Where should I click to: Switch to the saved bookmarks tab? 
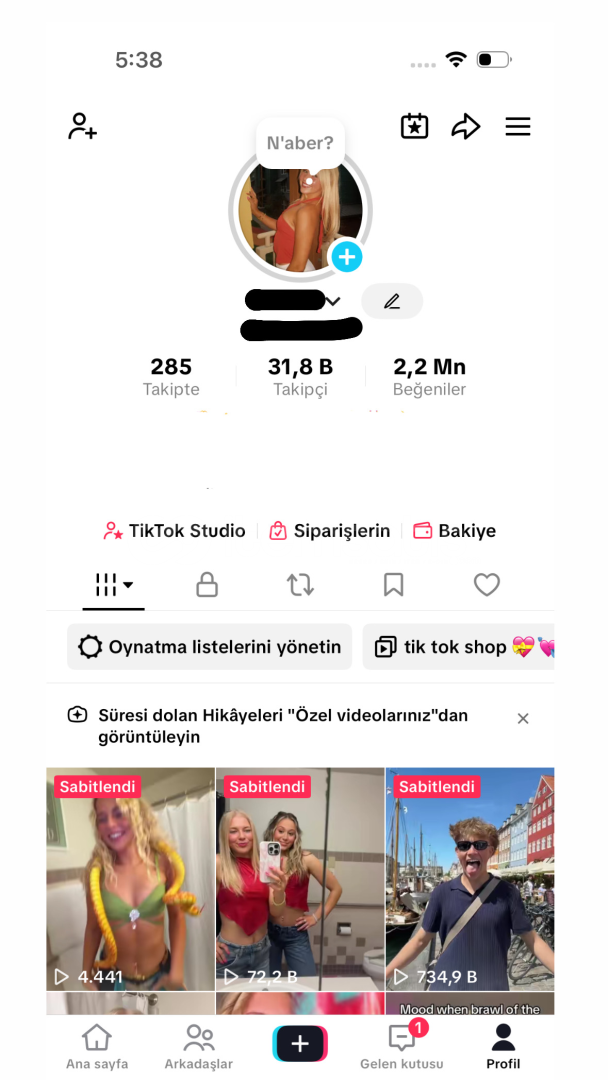(x=393, y=585)
